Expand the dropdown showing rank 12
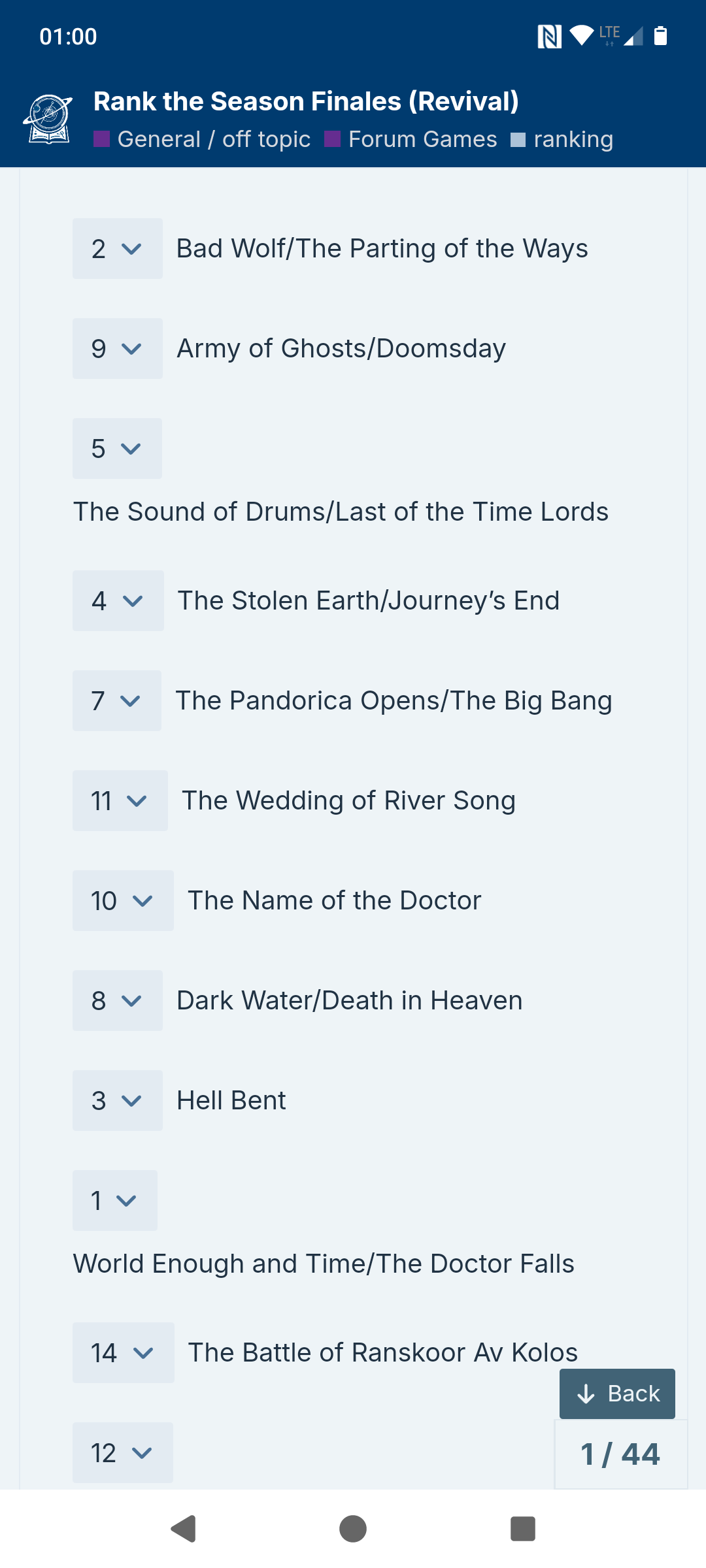The width and height of the screenshot is (706, 1568). click(123, 1452)
